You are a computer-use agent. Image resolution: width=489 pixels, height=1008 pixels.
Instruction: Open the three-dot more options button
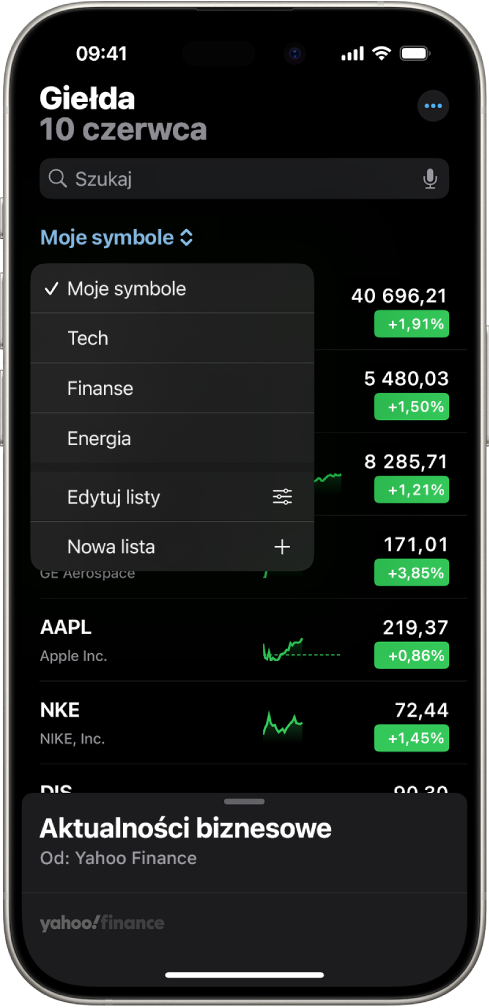pyautogui.click(x=433, y=106)
